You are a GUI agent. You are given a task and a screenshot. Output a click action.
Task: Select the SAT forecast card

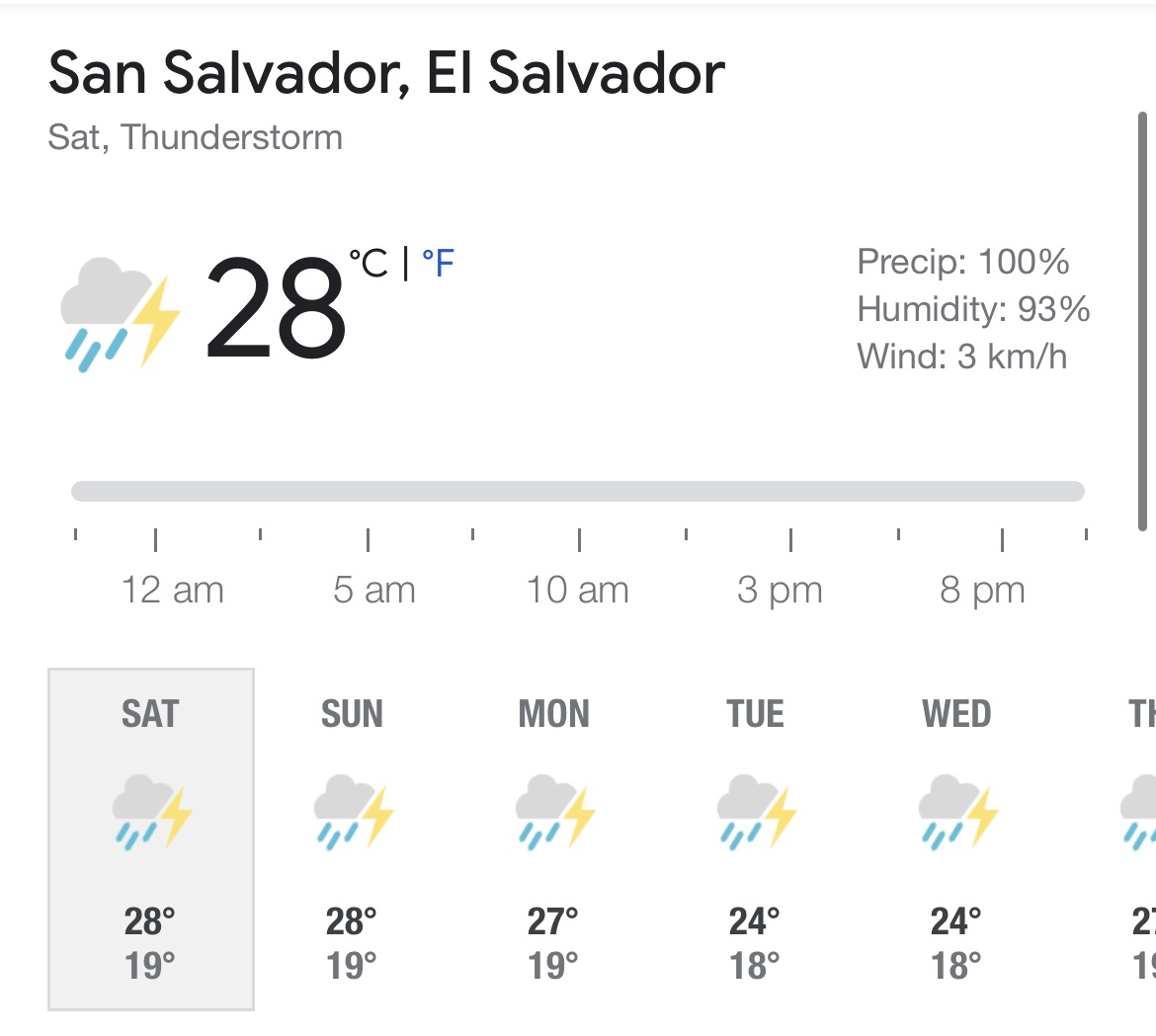click(x=151, y=839)
